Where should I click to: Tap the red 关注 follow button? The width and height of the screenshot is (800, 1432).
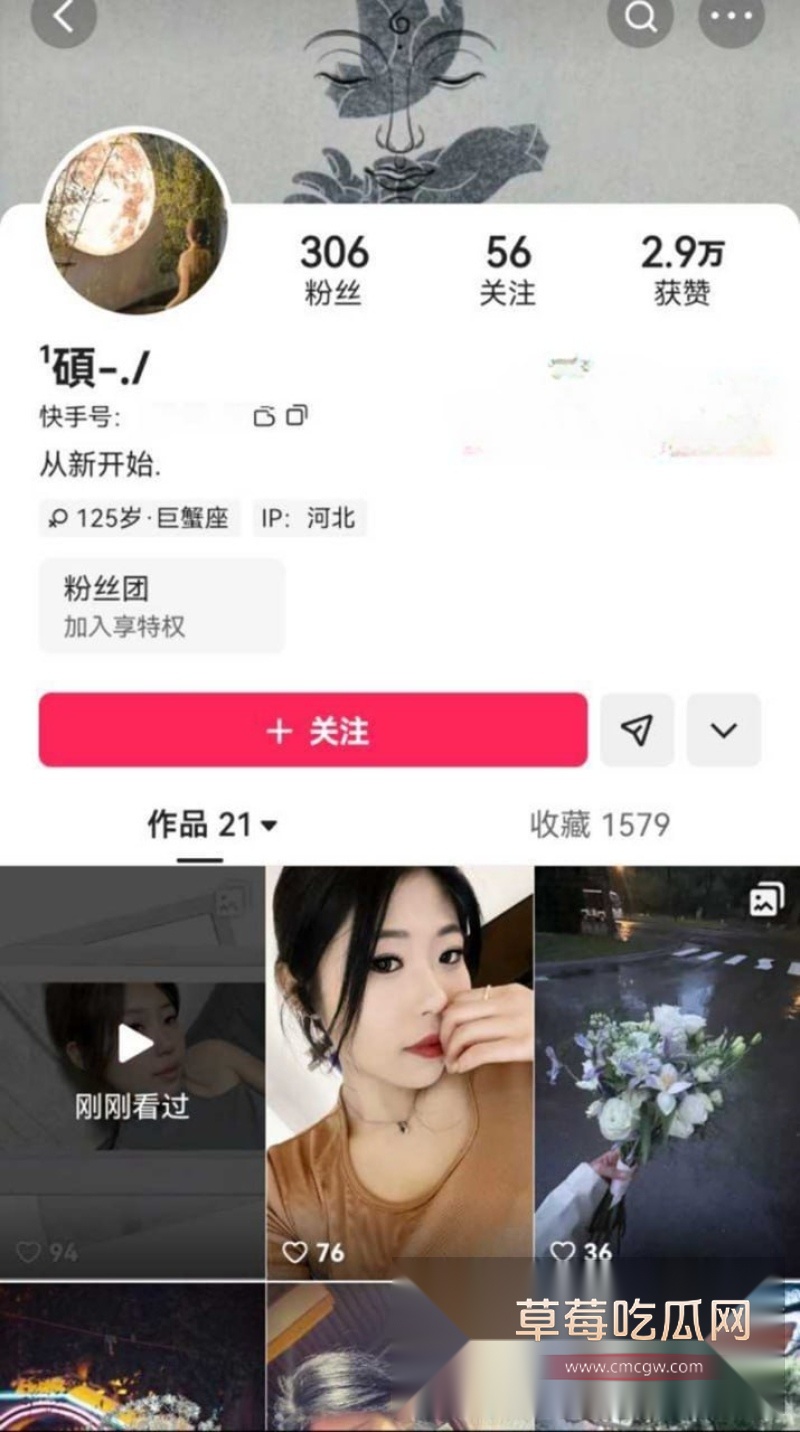[312, 731]
